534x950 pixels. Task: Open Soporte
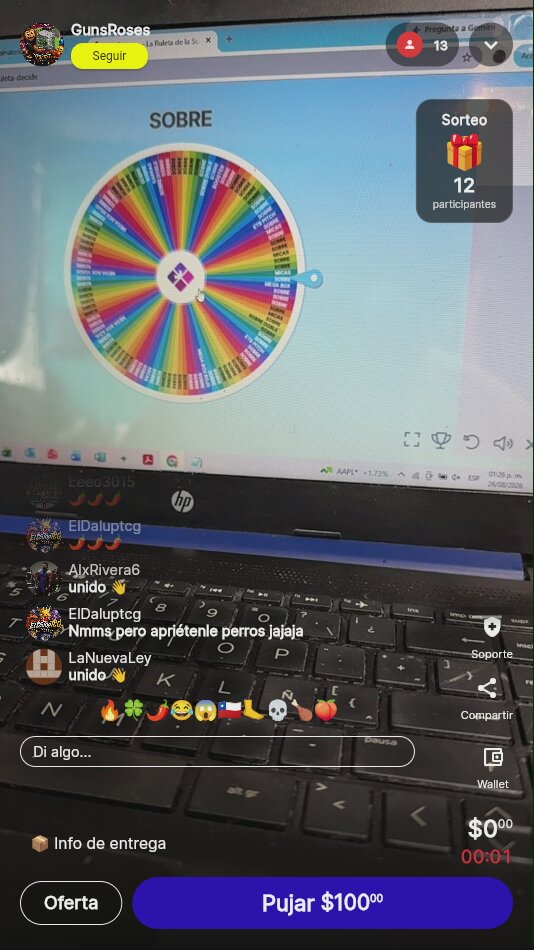coord(492,639)
